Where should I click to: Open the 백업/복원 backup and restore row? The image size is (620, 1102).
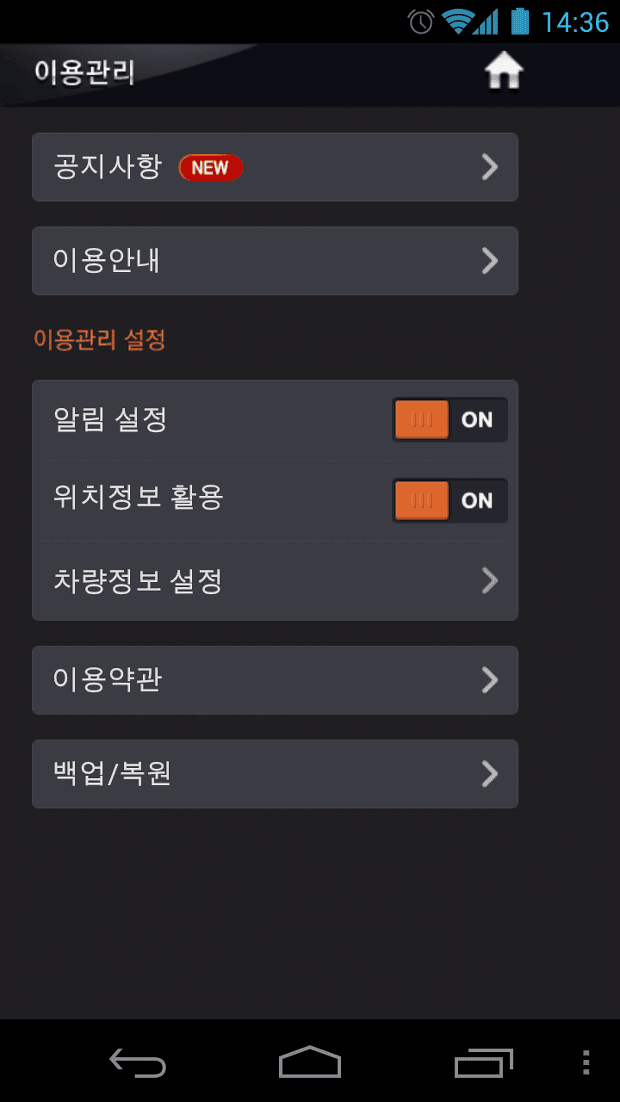point(275,774)
